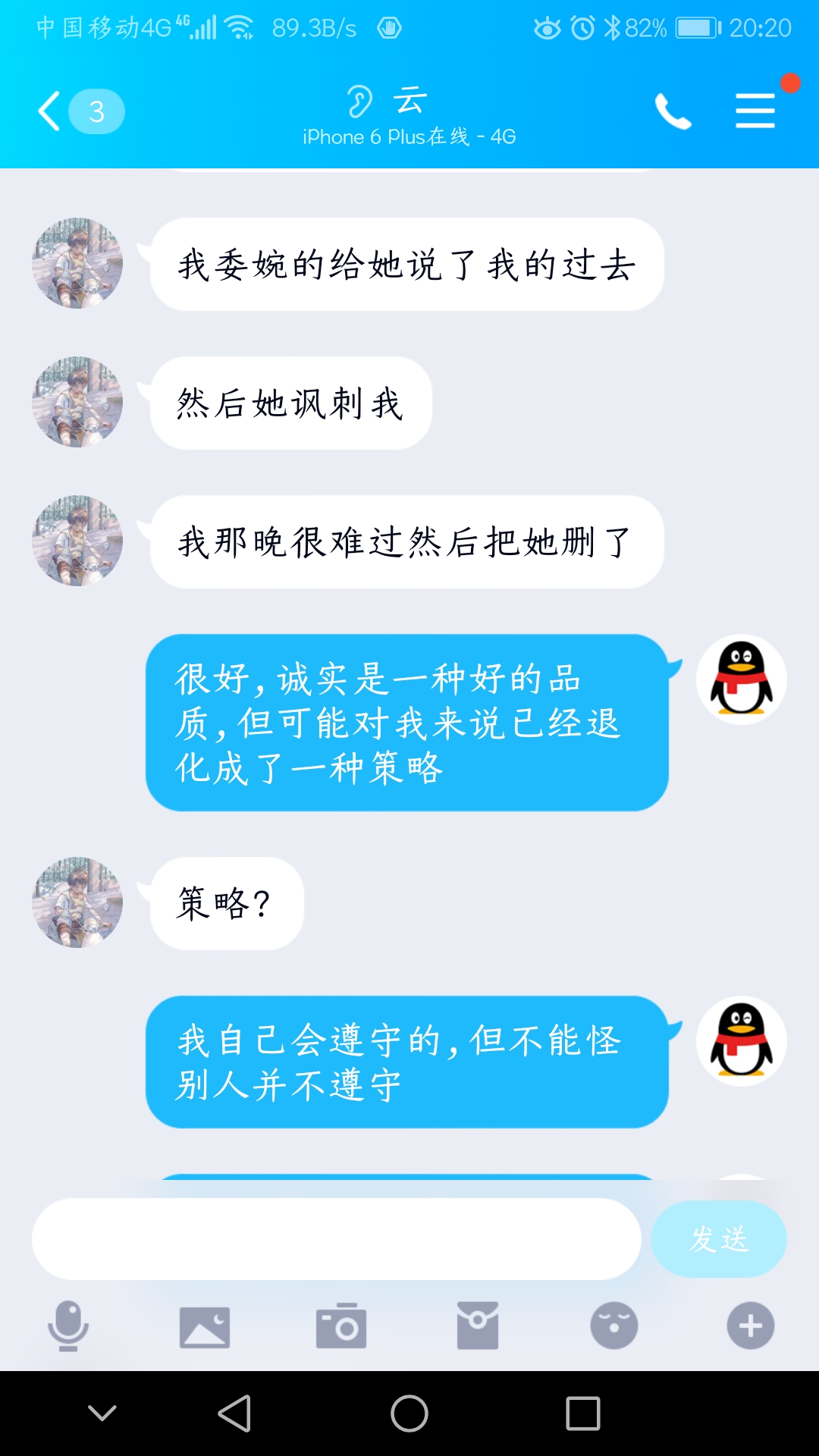Record a voice message with microphone
This screenshot has width=819, height=1456.
[x=68, y=1326]
